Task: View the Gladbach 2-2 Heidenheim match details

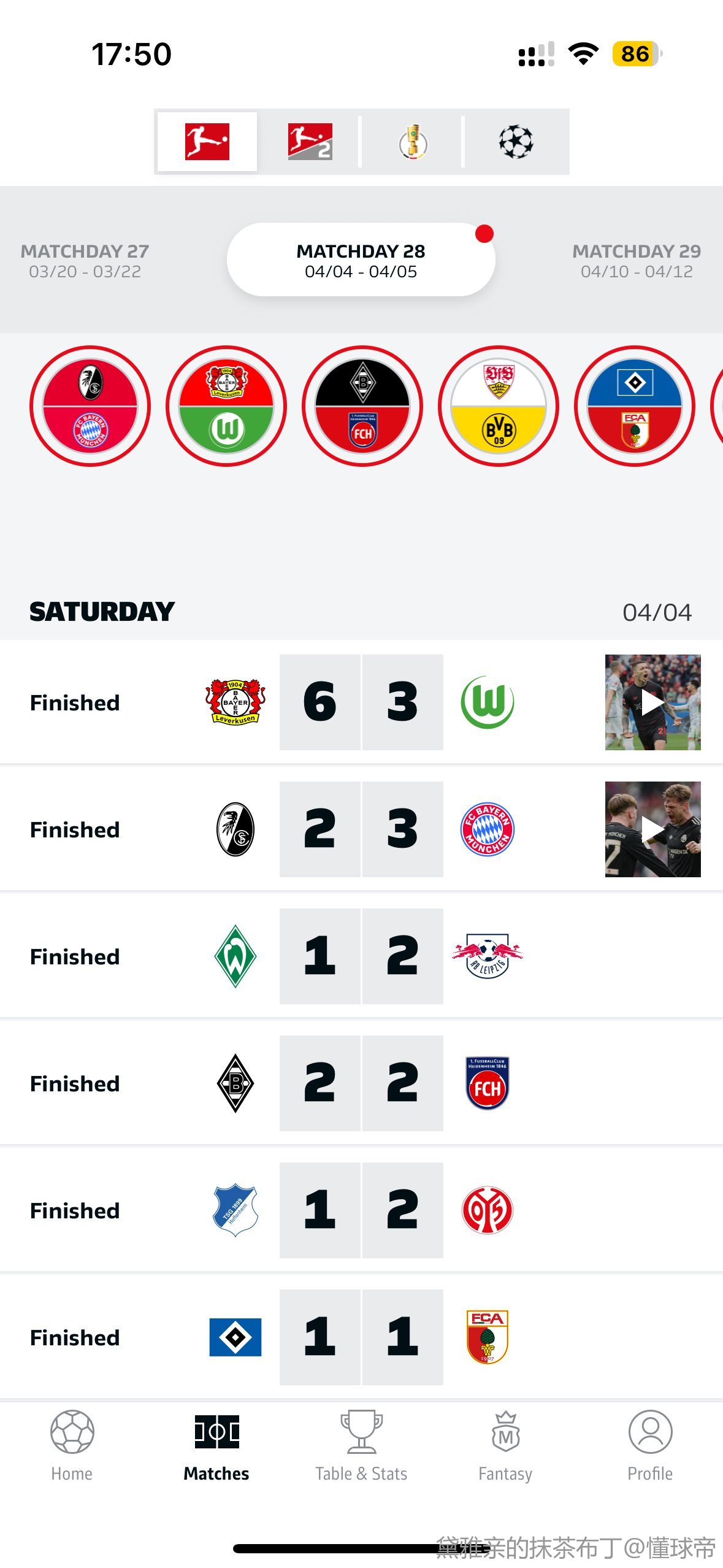Action: pos(361,1083)
